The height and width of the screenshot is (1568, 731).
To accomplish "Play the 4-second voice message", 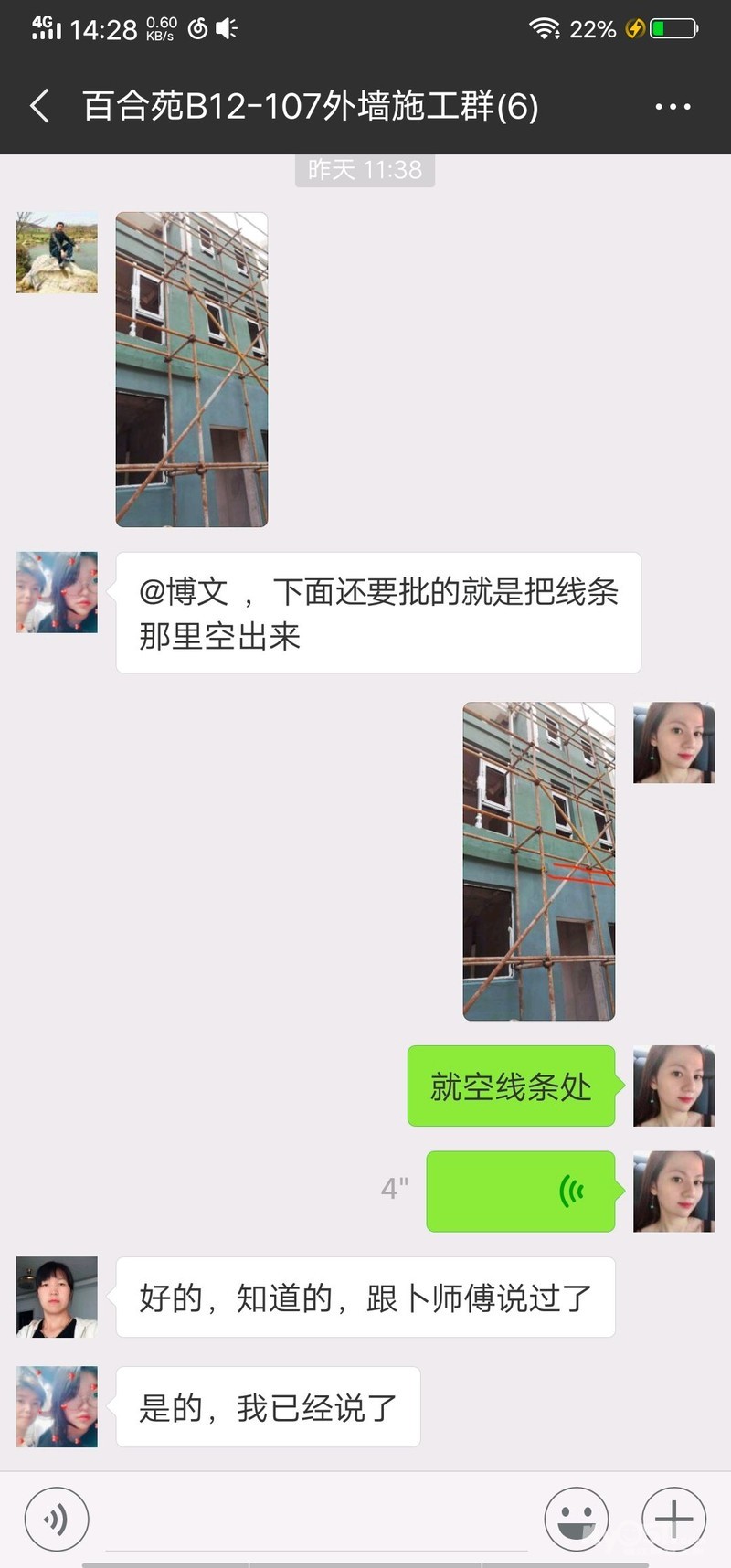I will 521,1191.
